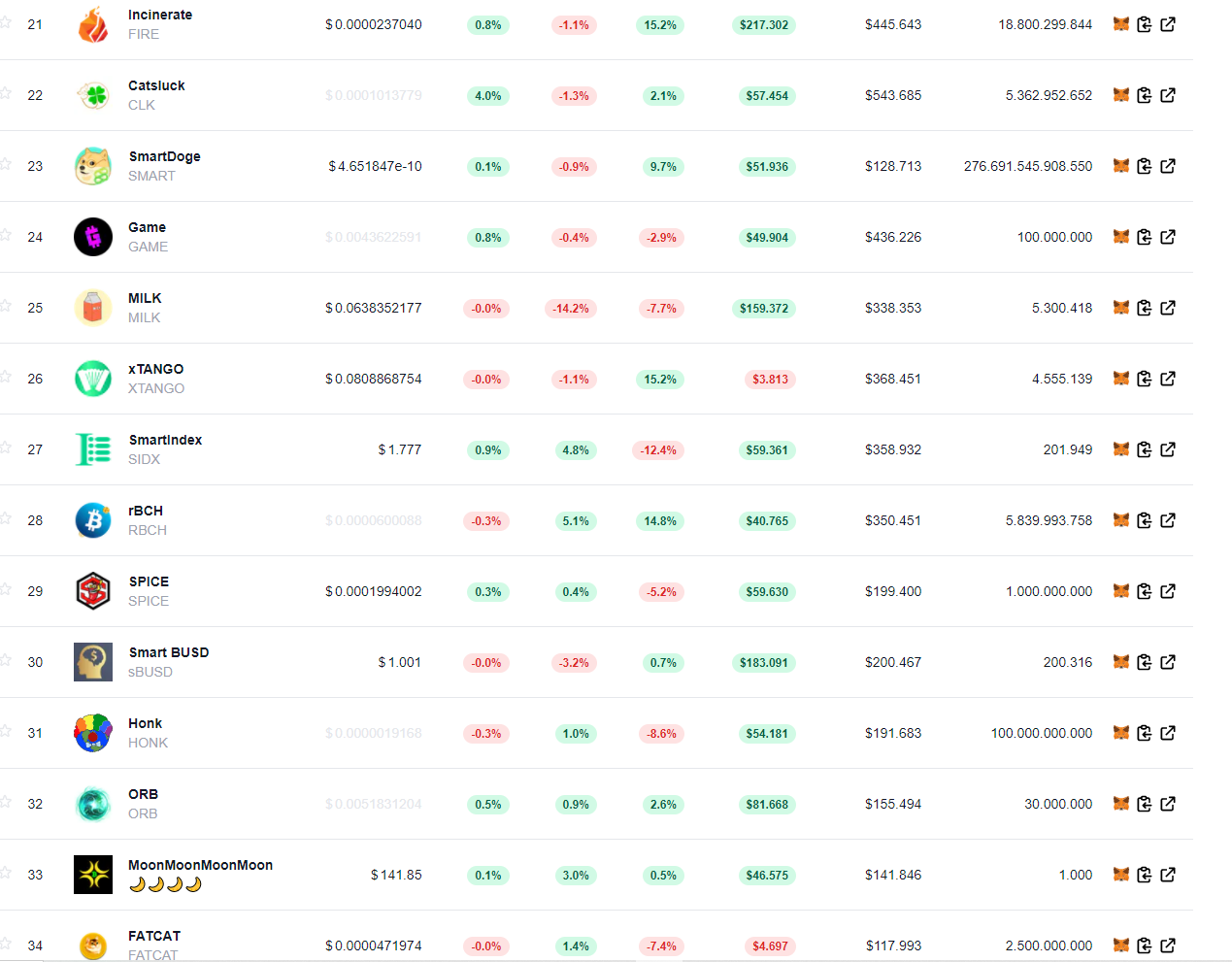The height and width of the screenshot is (962, 1232).
Task: Open the xTANGO token row
Action: click(x=596, y=379)
